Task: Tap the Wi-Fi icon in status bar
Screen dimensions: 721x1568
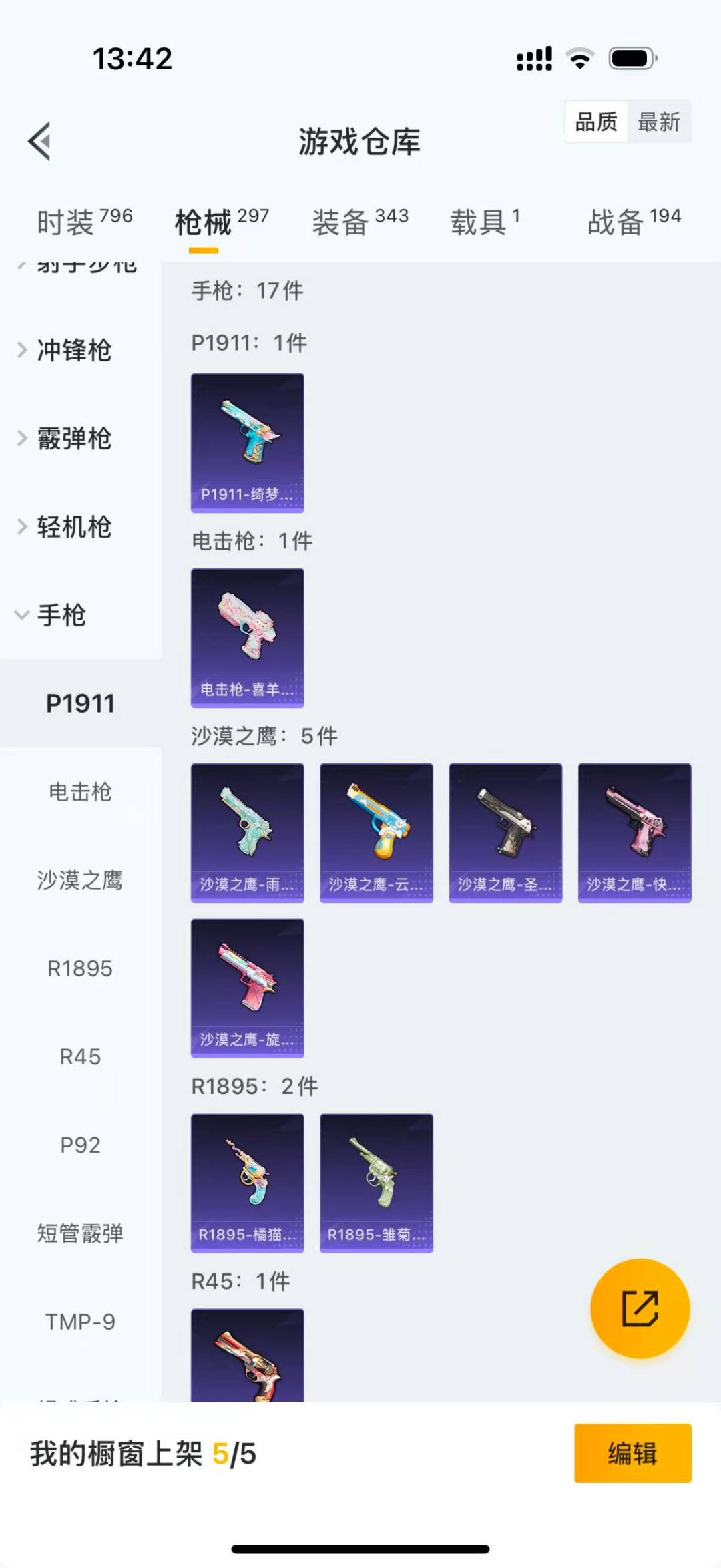Action: [x=579, y=59]
